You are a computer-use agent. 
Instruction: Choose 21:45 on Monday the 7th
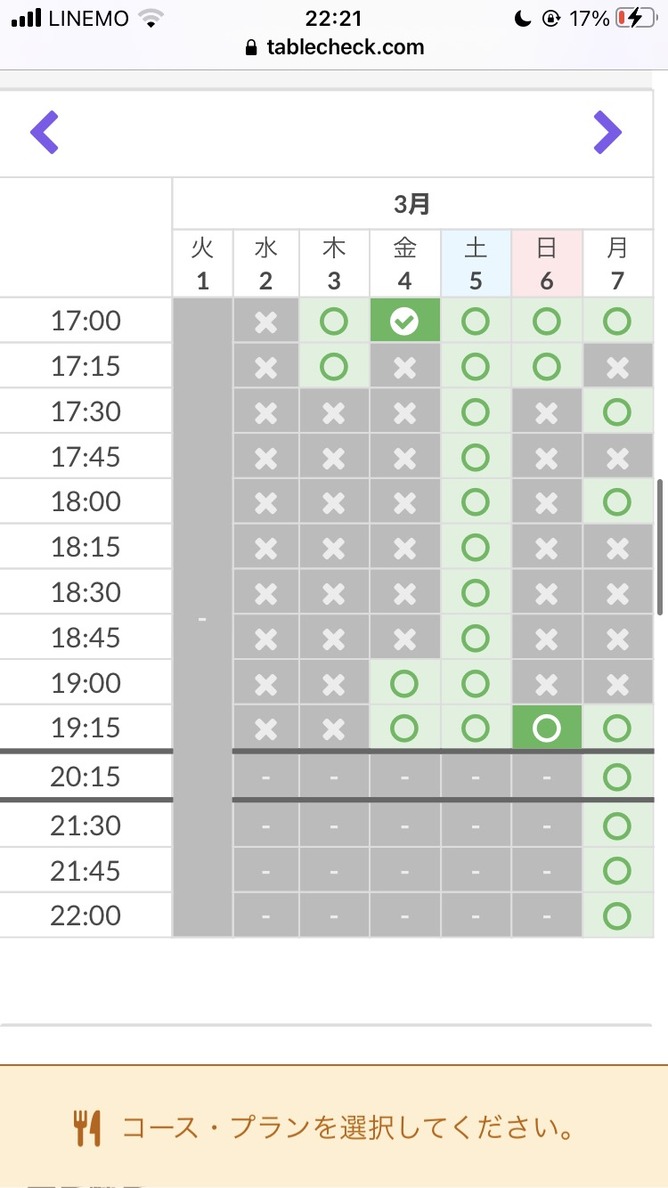tap(617, 871)
